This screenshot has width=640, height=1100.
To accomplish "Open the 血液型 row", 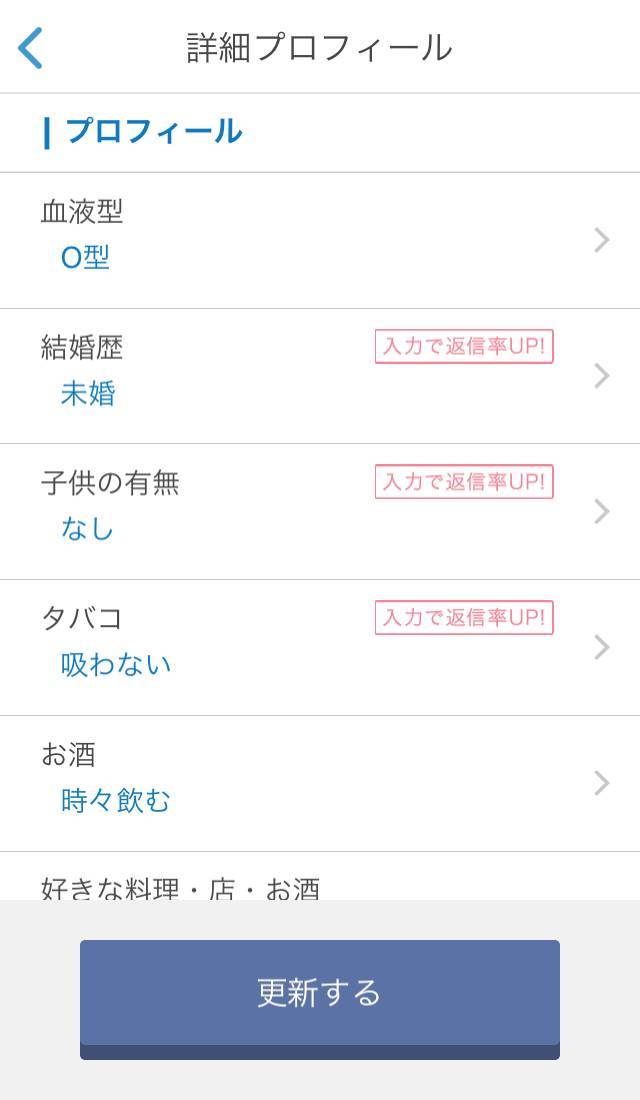I will (x=320, y=240).
